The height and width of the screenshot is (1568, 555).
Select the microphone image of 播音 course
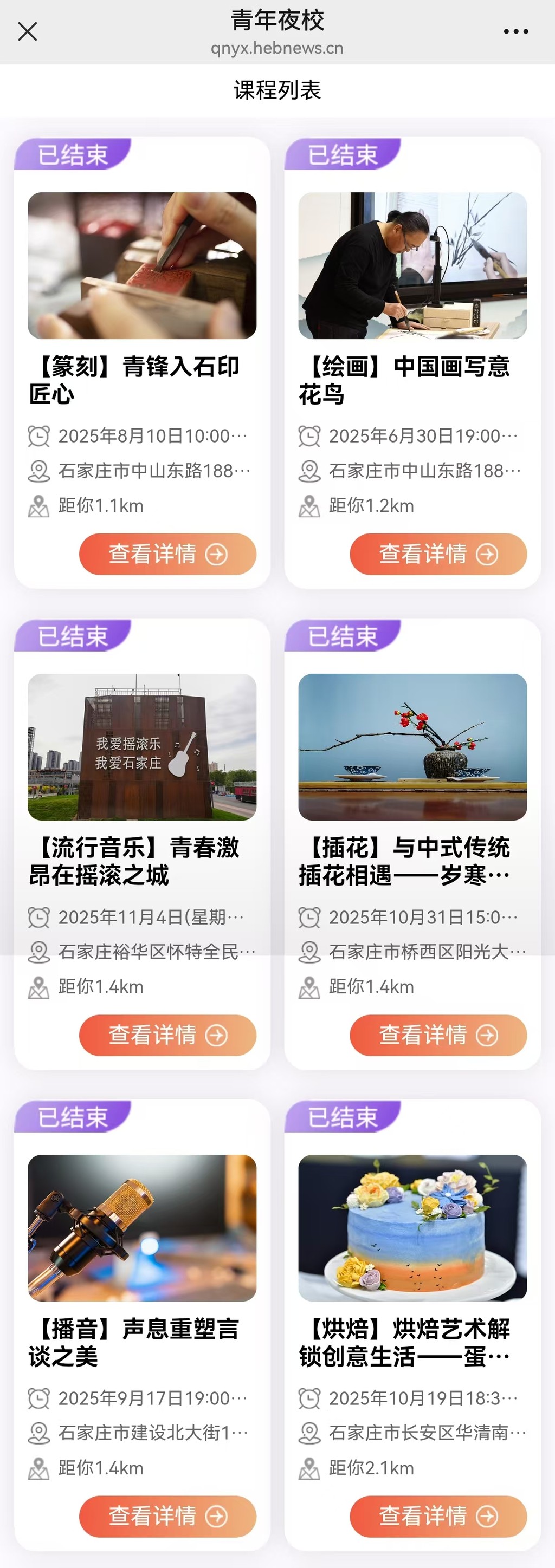coord(142,1228)
